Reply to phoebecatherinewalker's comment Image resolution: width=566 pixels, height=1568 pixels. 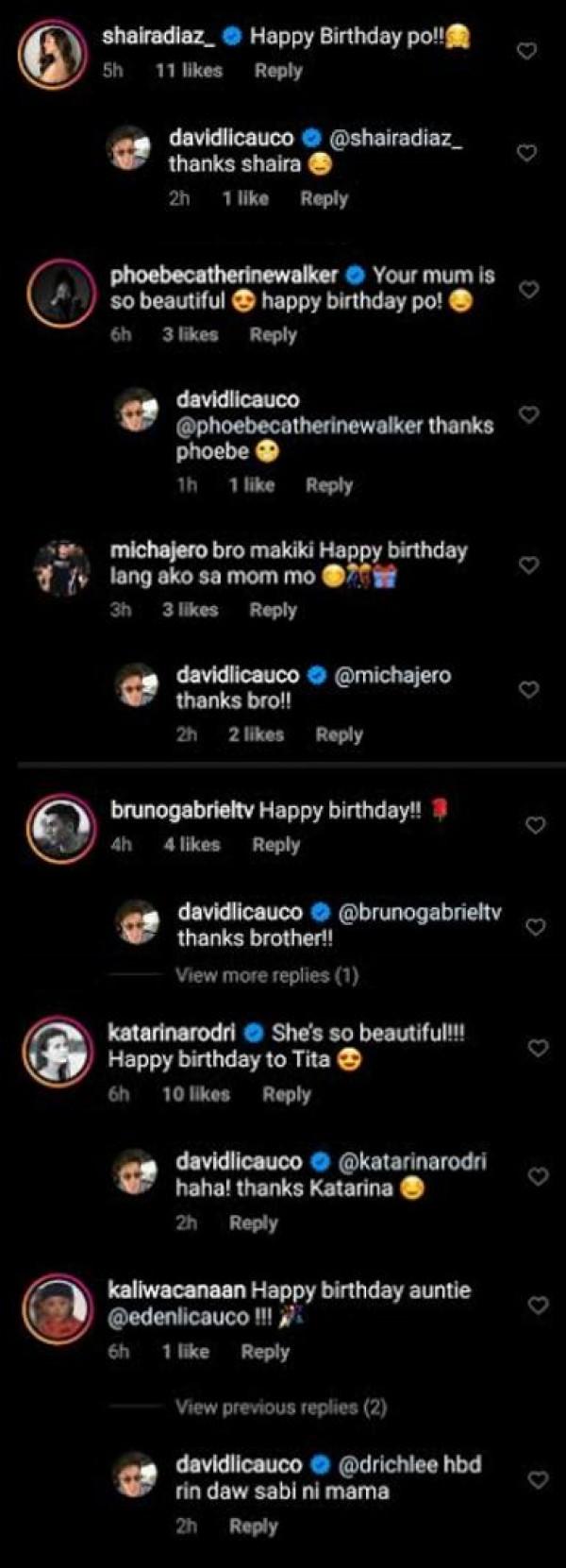point(273,335)
